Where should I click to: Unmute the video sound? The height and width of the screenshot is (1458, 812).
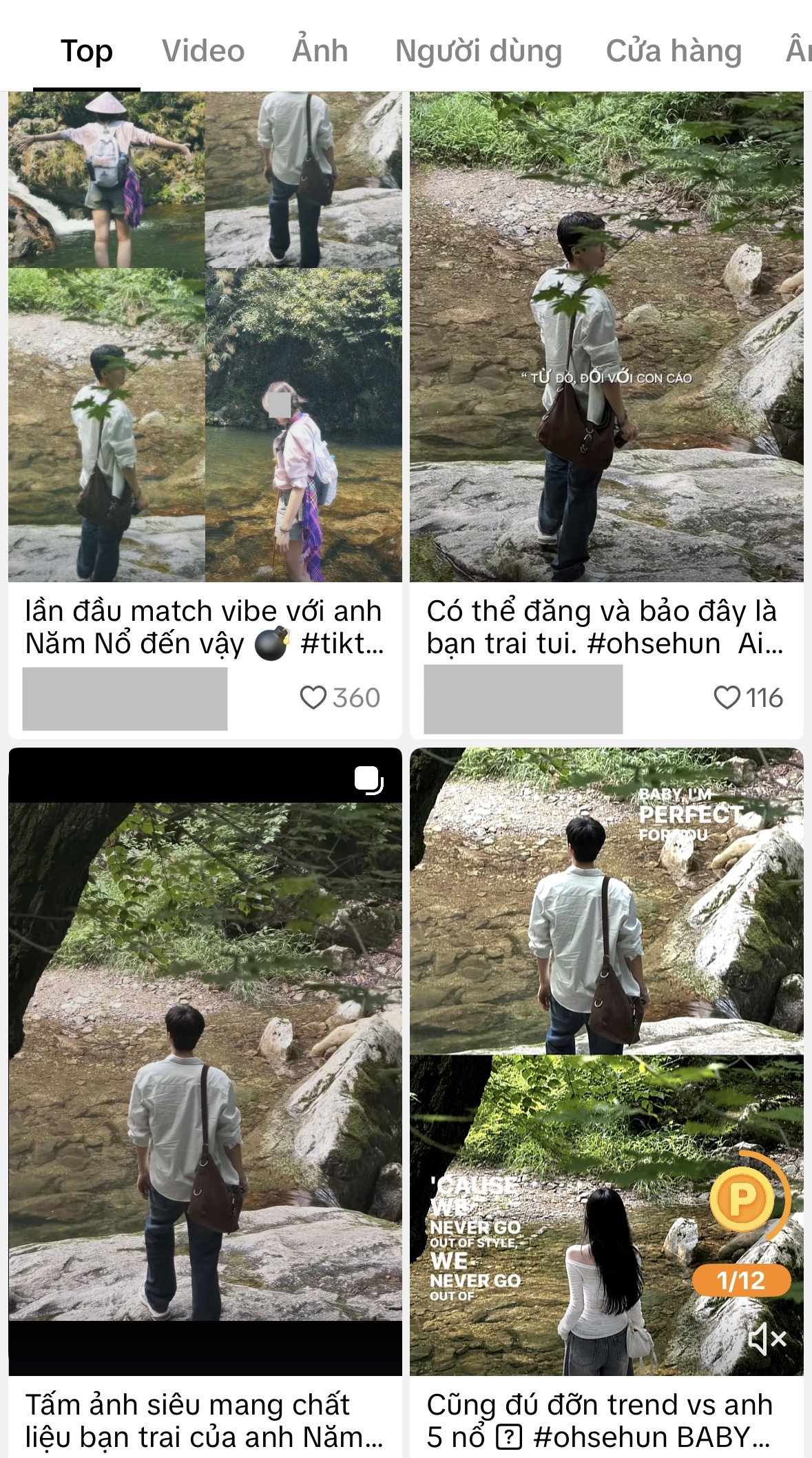[767, 1339]
